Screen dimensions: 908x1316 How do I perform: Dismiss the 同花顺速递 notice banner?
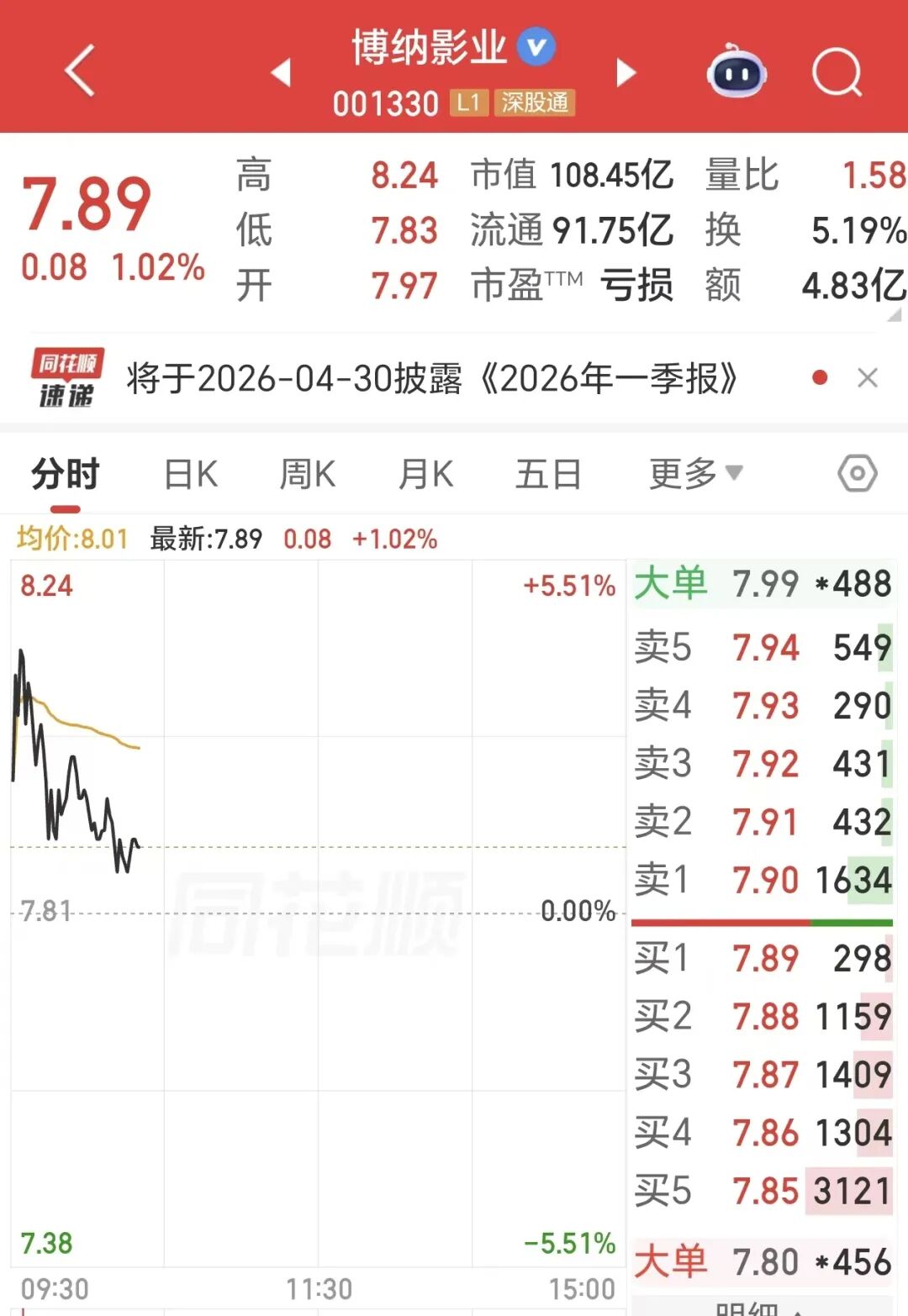[868, 378]
